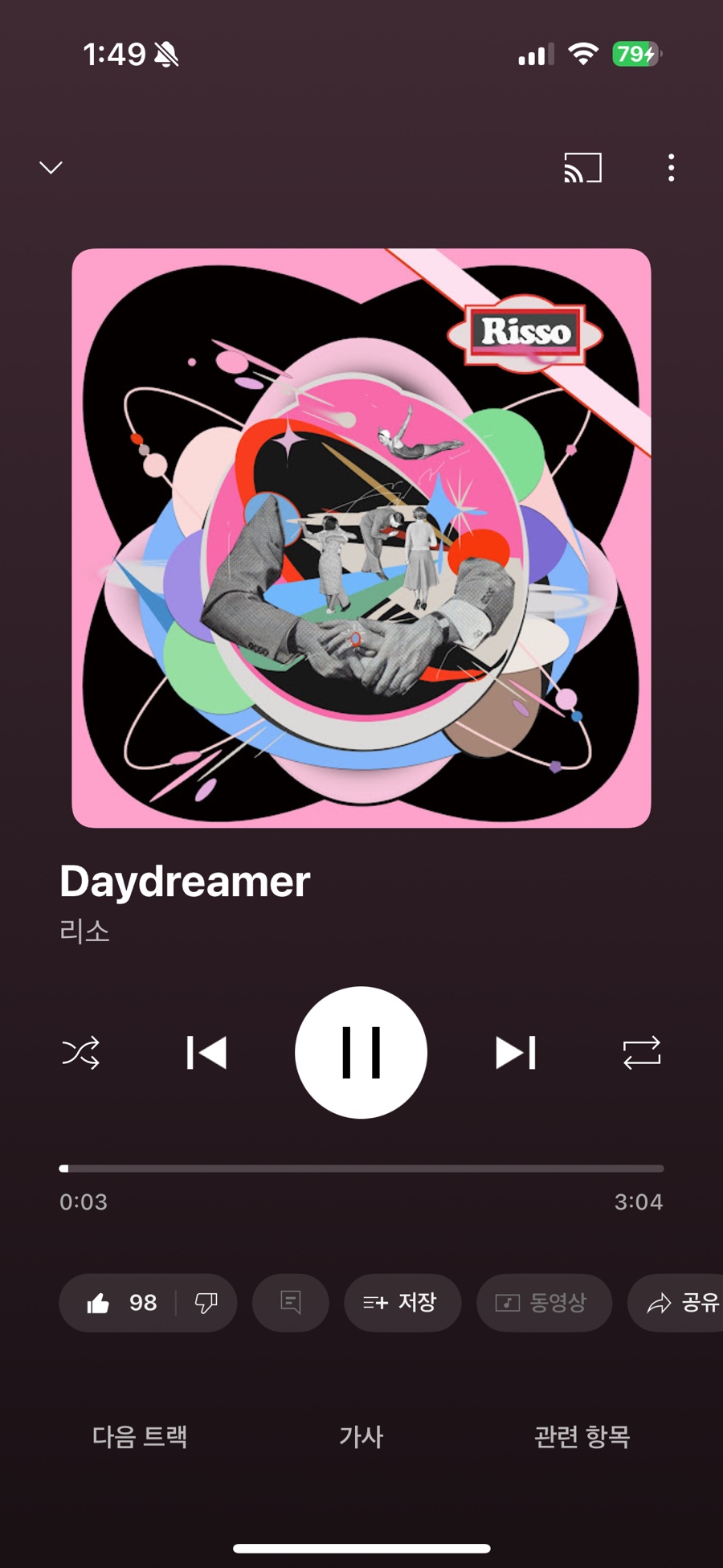The height and width of the screenshot is (1568, 723).
Task: Skip to the next track
Action: point(515,1052)
